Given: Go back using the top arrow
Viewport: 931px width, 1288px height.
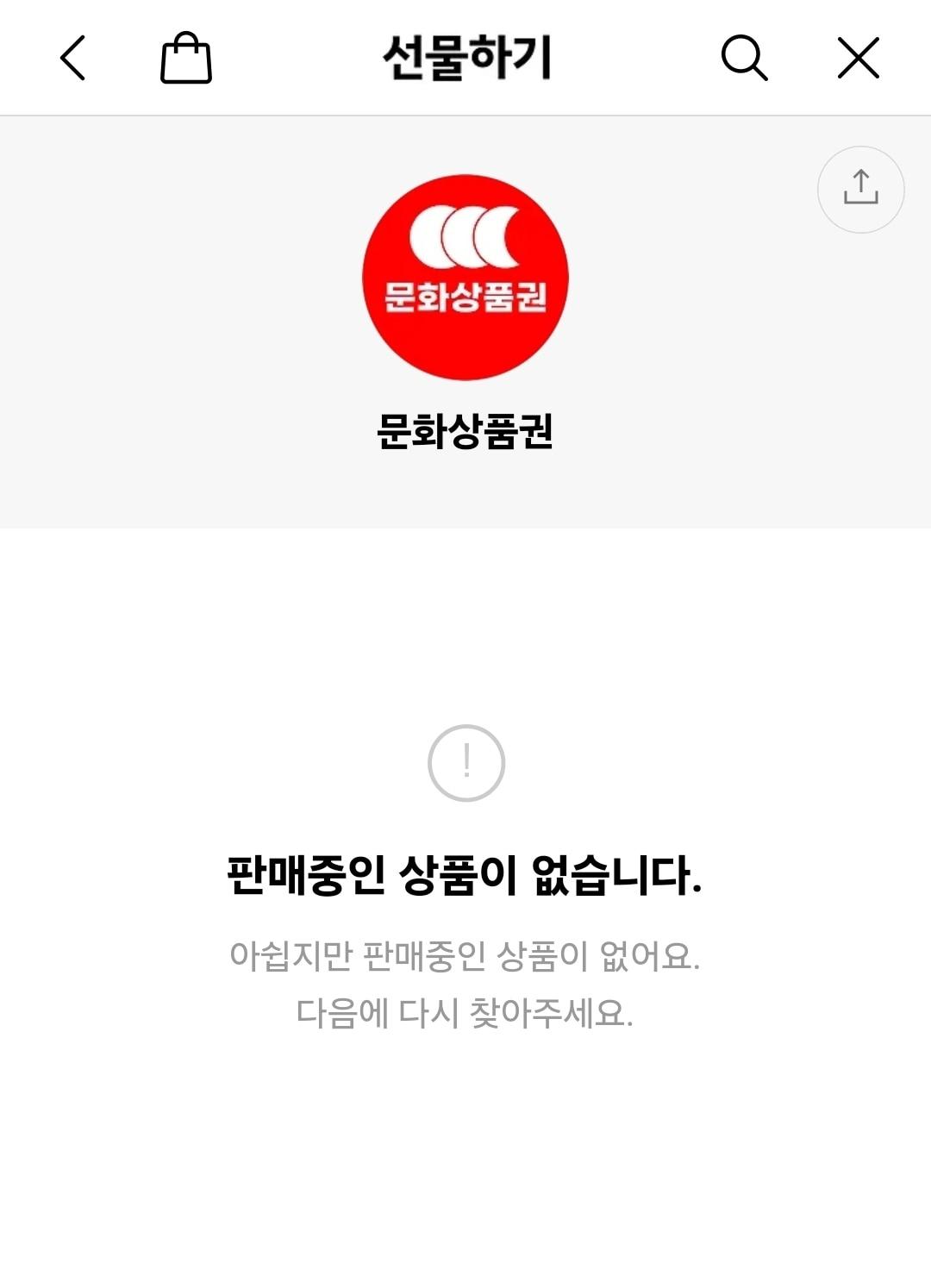Looking at the screenshot, I should coord(73,58).
